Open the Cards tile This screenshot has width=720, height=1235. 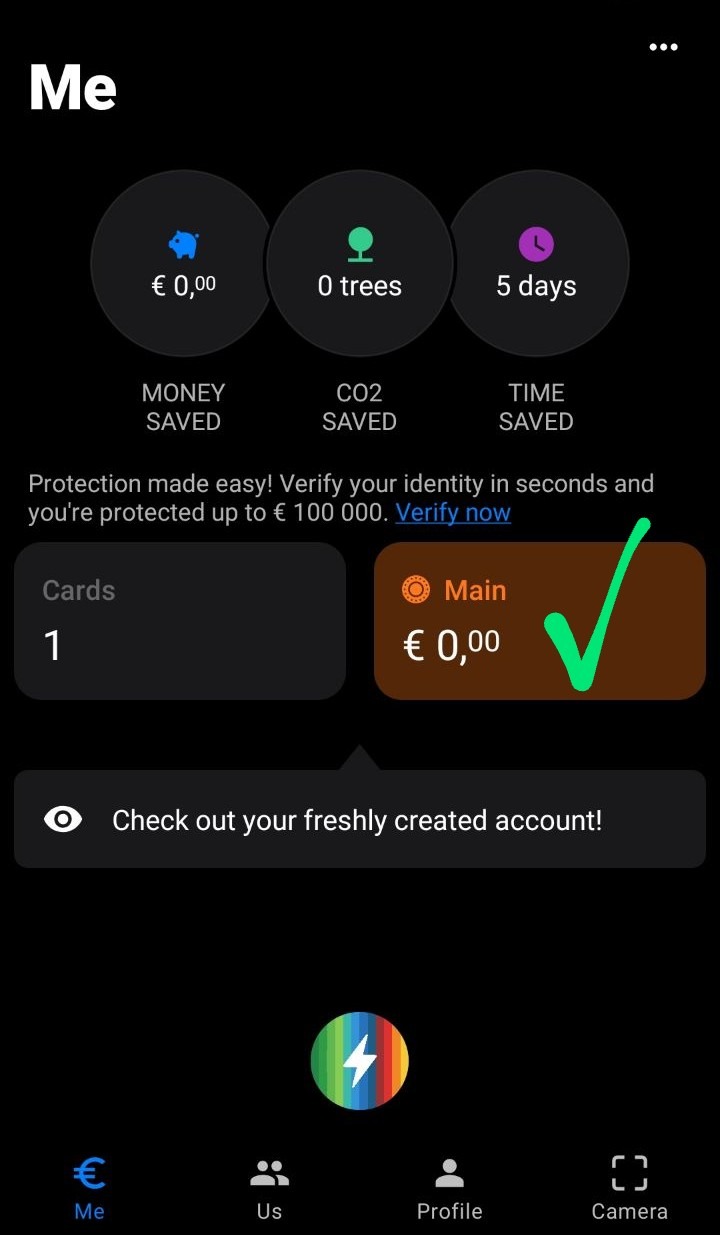pos(180,621)
